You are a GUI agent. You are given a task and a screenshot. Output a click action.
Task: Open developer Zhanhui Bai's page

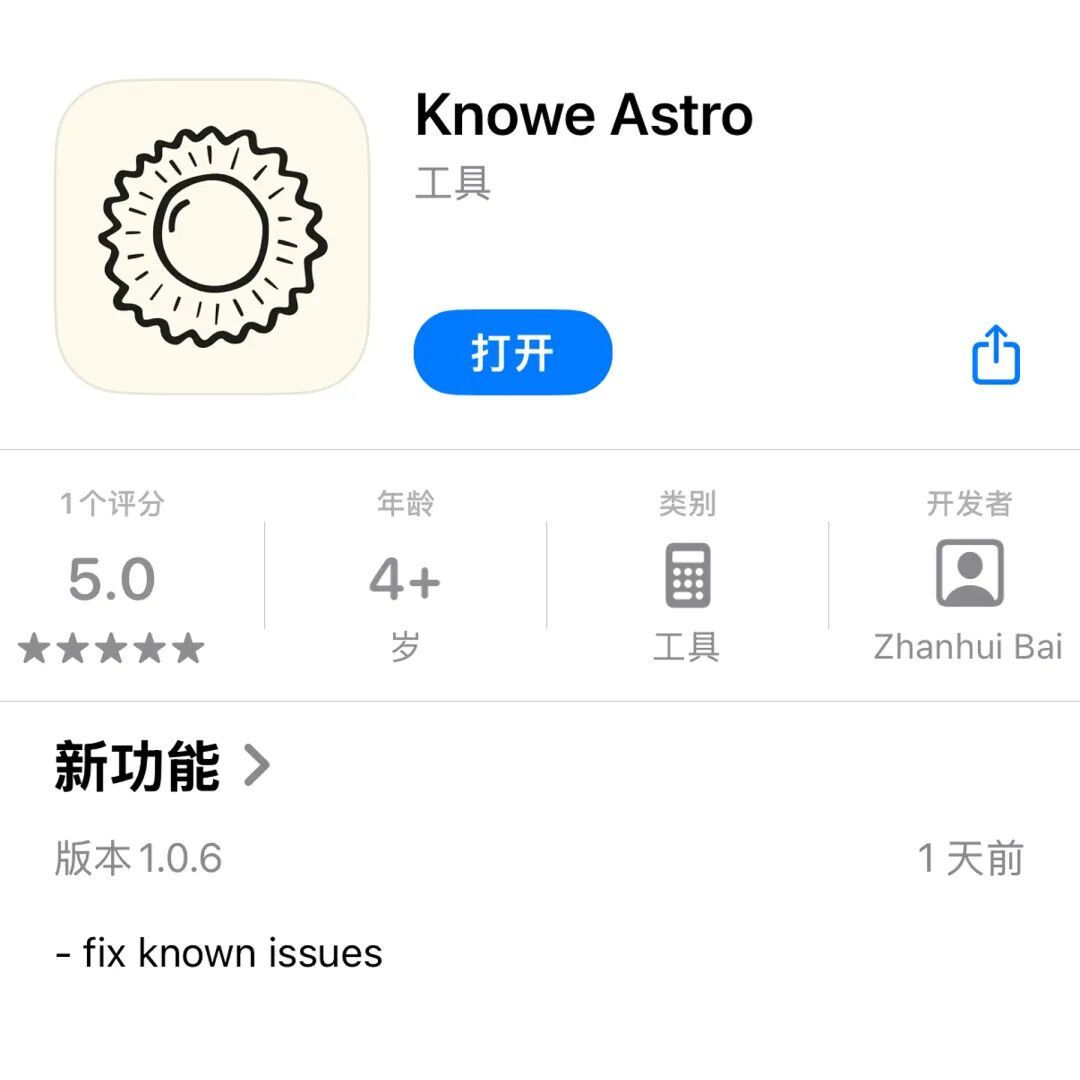968,580
